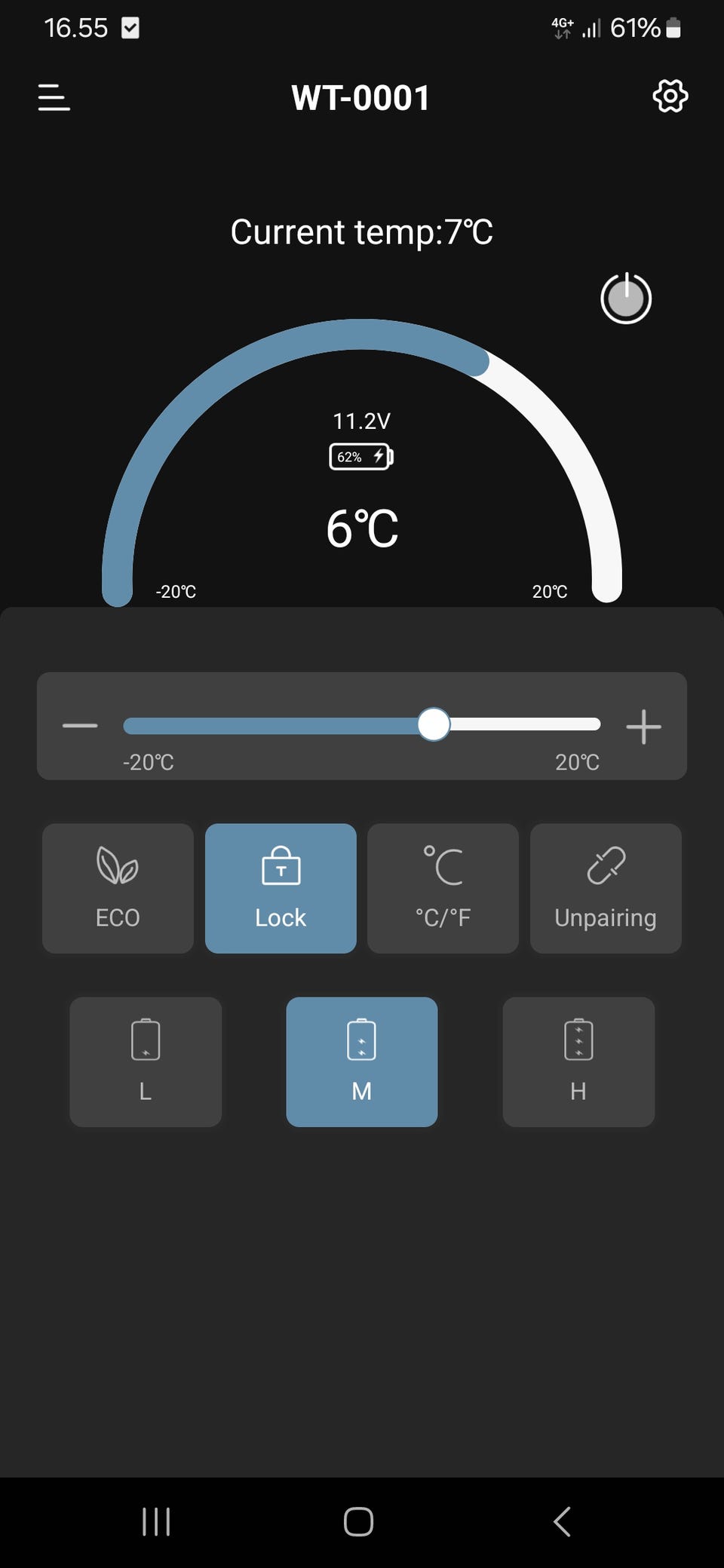Toggle the fridge power button
This screenshot has height=1568, width=724.
click(x=626, y=299)
